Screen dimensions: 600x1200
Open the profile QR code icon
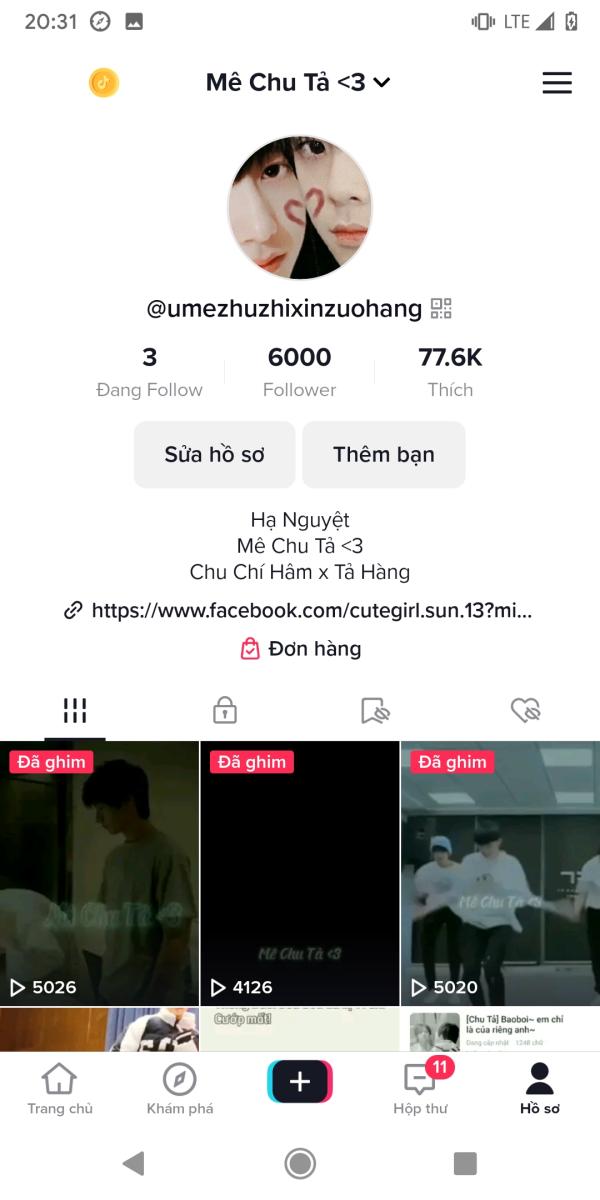tap(441, 309)
